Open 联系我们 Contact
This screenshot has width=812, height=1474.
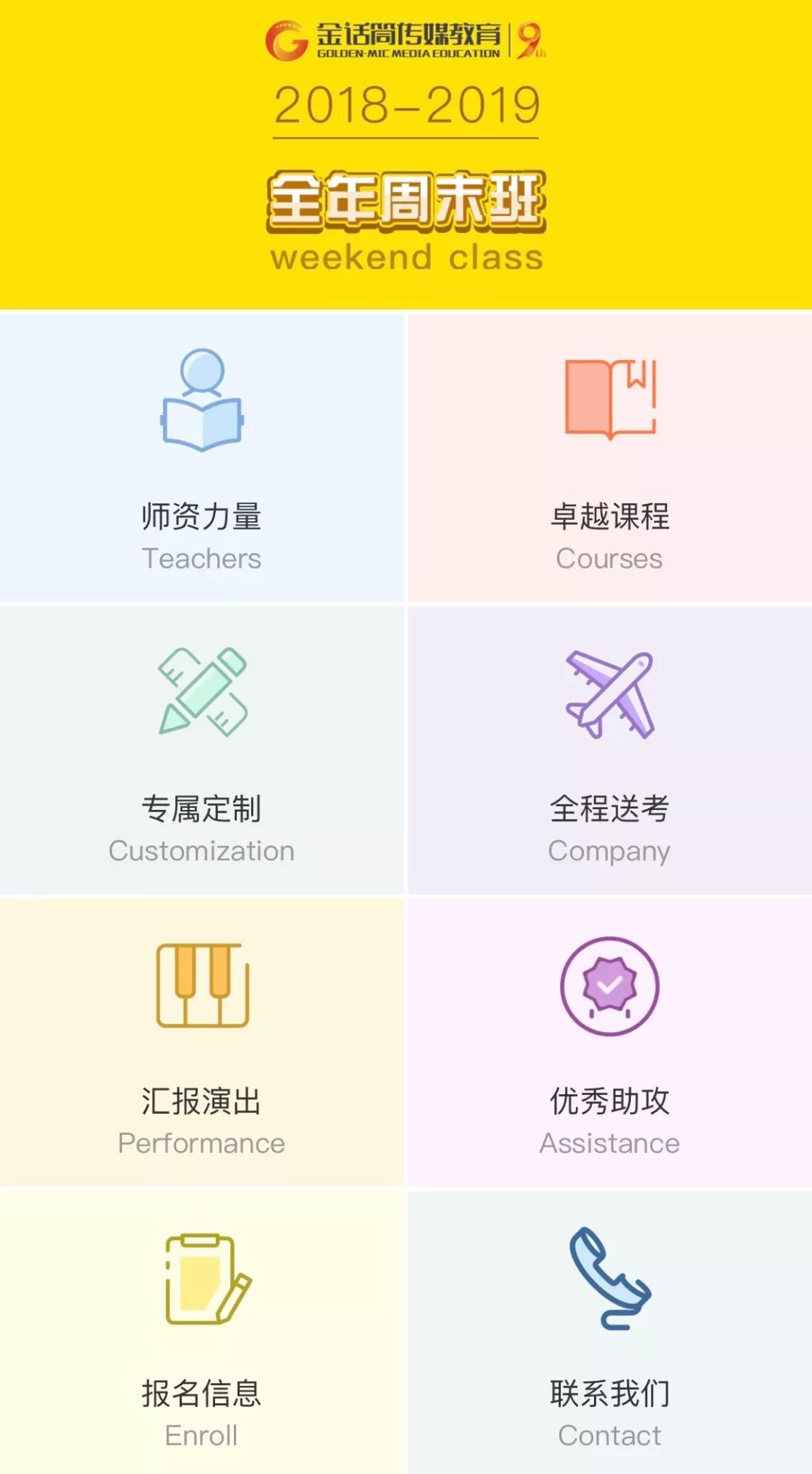pyautogui.click(x=610, y=1333)
